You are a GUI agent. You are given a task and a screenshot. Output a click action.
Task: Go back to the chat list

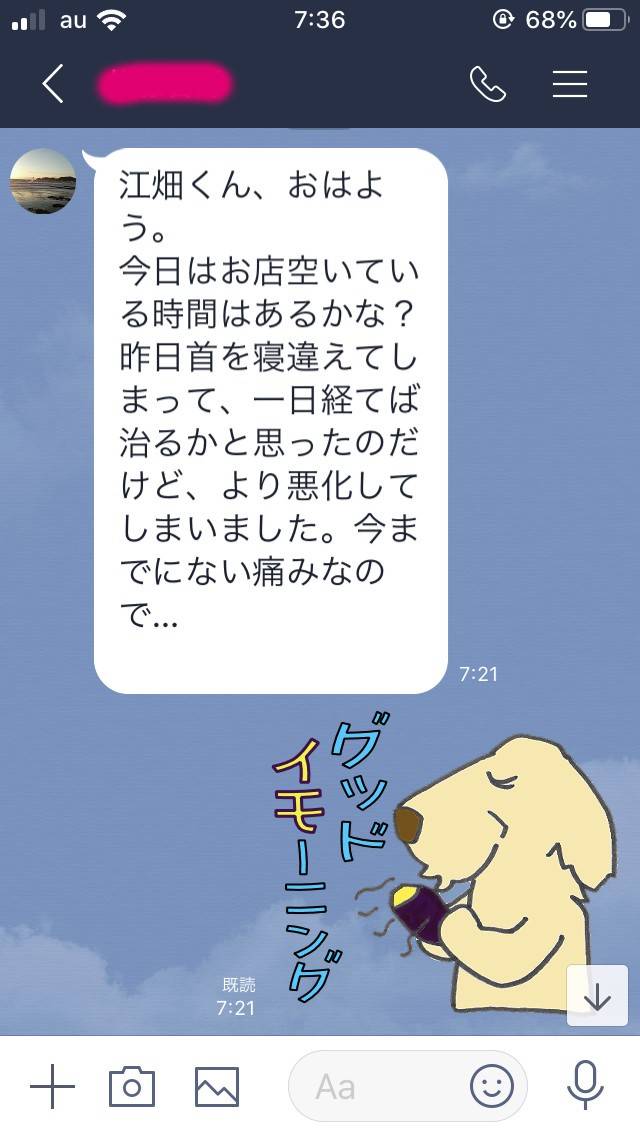click(x=53, y=85)
